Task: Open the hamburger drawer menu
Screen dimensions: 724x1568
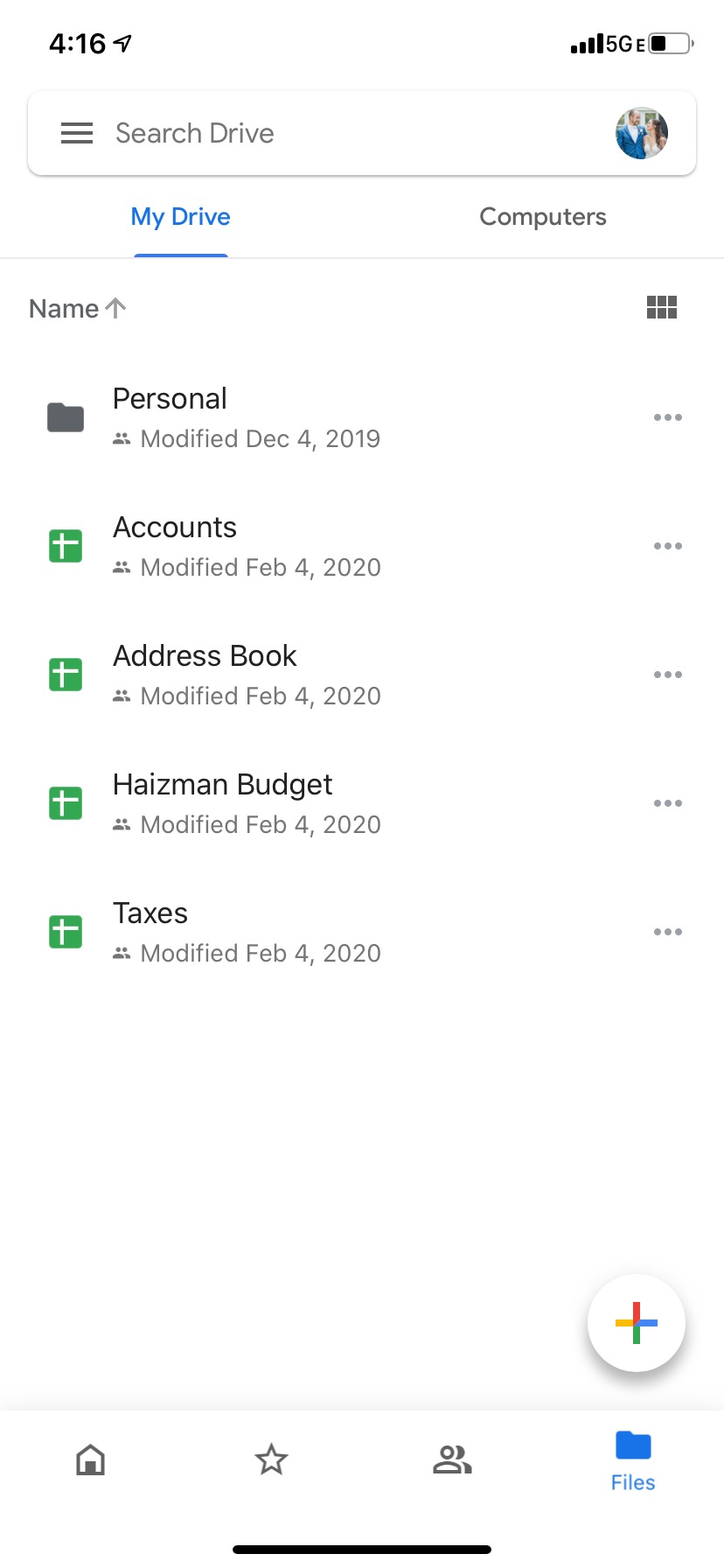Action: 77,133
